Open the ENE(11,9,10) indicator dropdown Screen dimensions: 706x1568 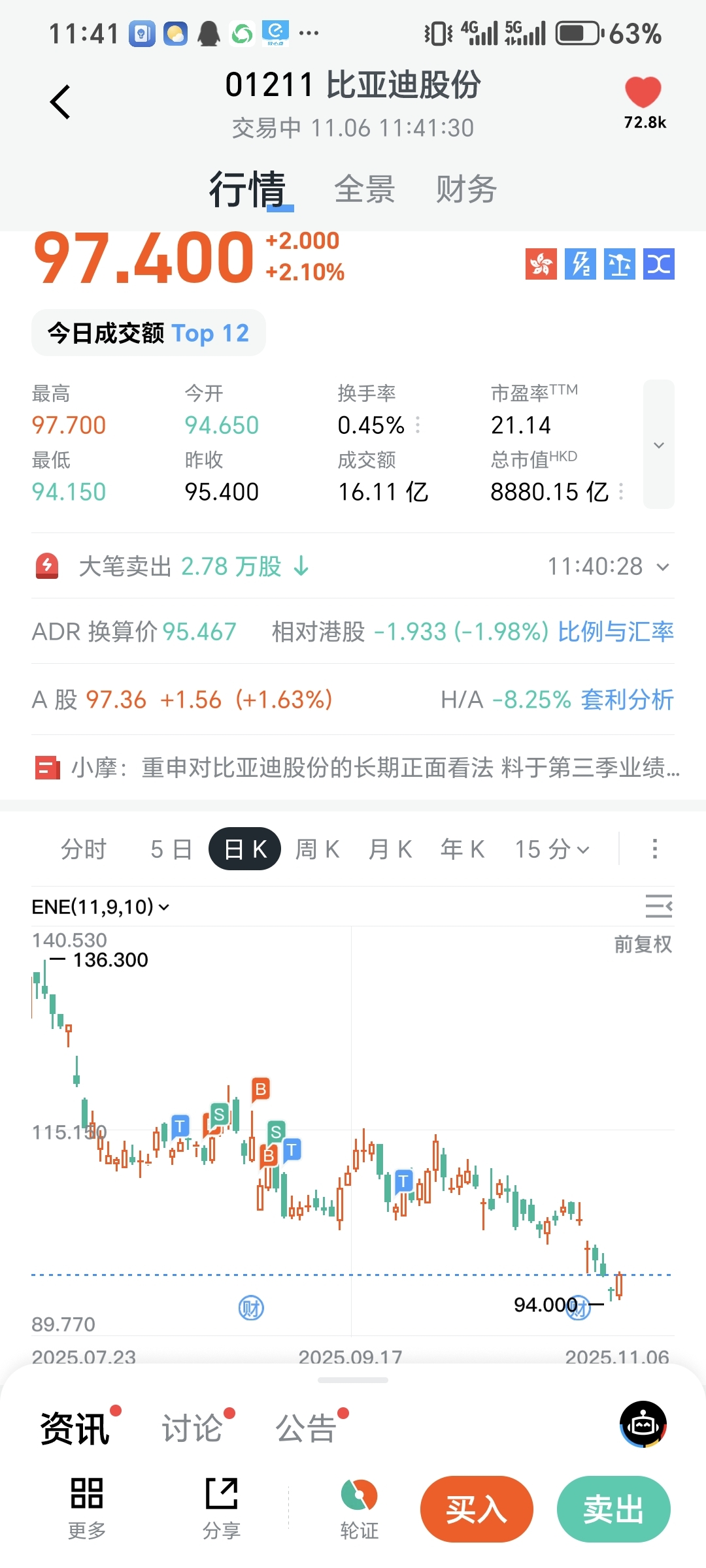[x=101, y=907]
